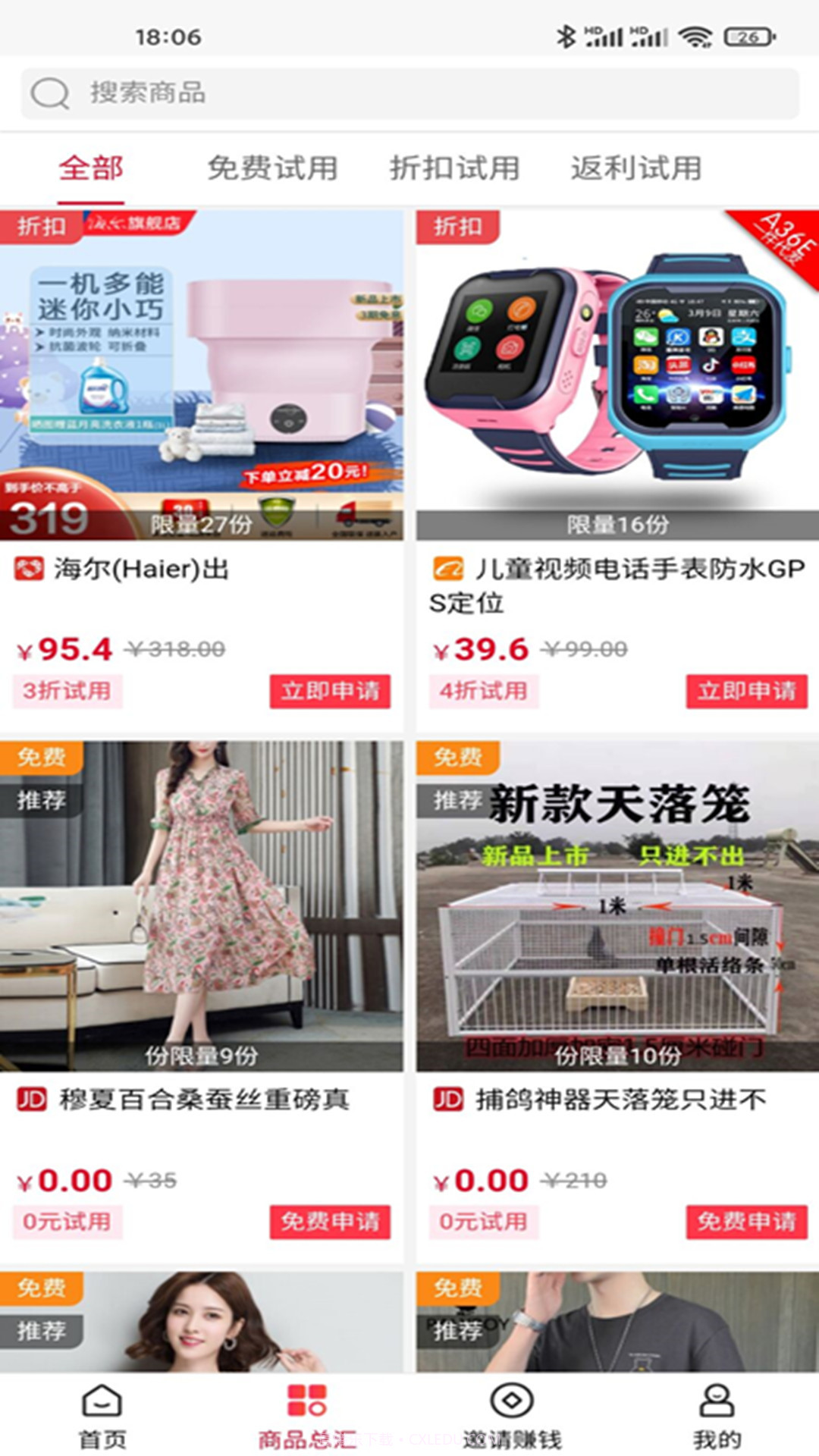
Task: Tap the 搜索商品 search box
Action: [409, 93]
